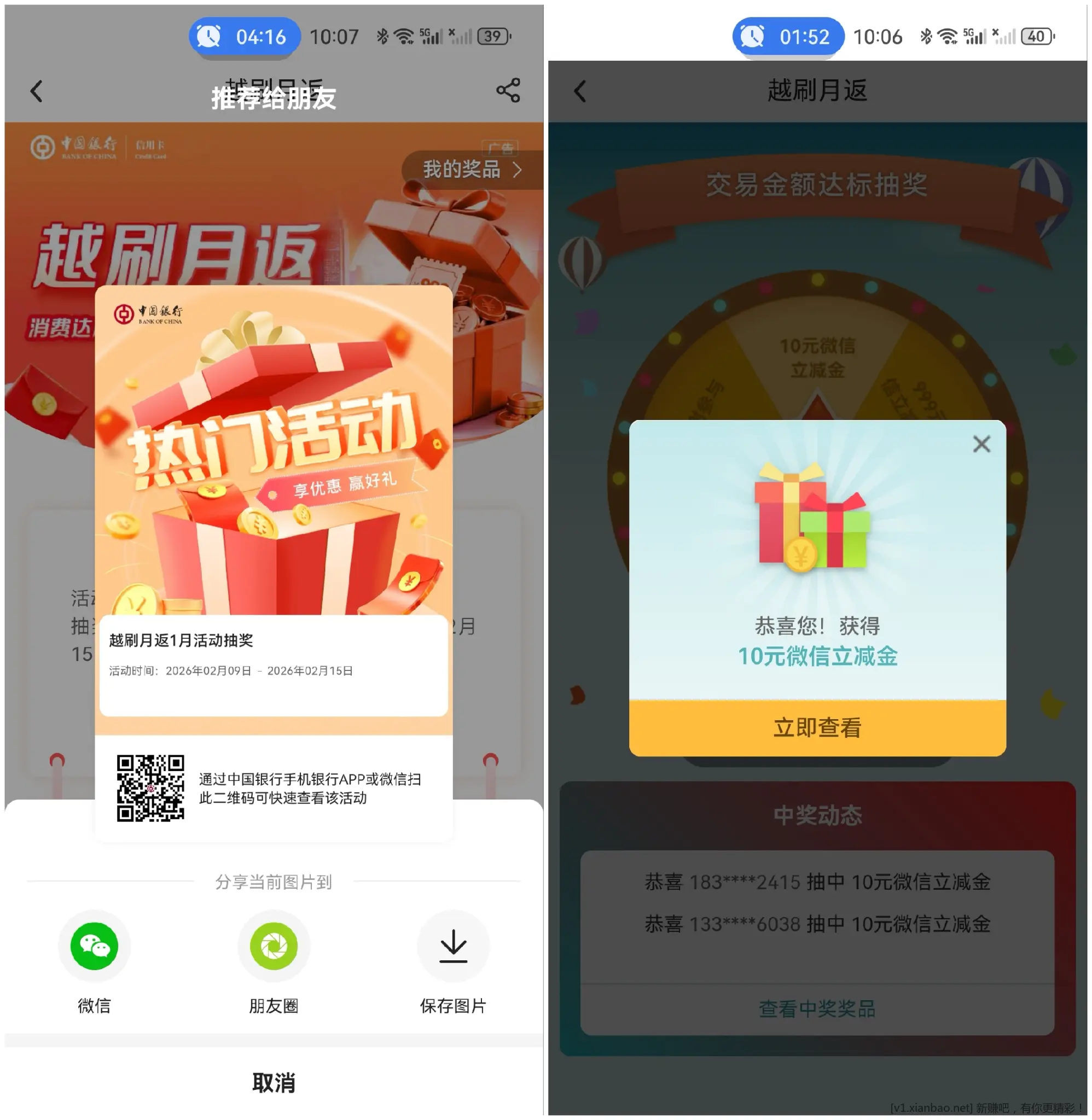Go back from the 推荐给朋友 share screen
This screenshot has height=1120, width=1092.
[x=37, y=91]
